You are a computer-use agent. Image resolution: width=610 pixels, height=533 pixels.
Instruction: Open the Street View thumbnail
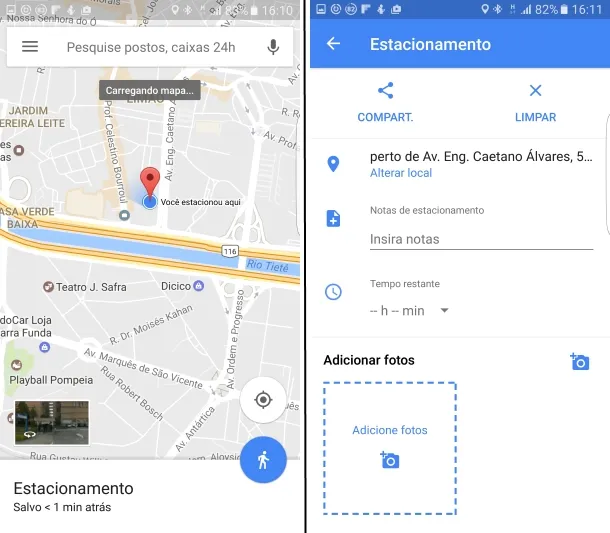coord(52,422)
